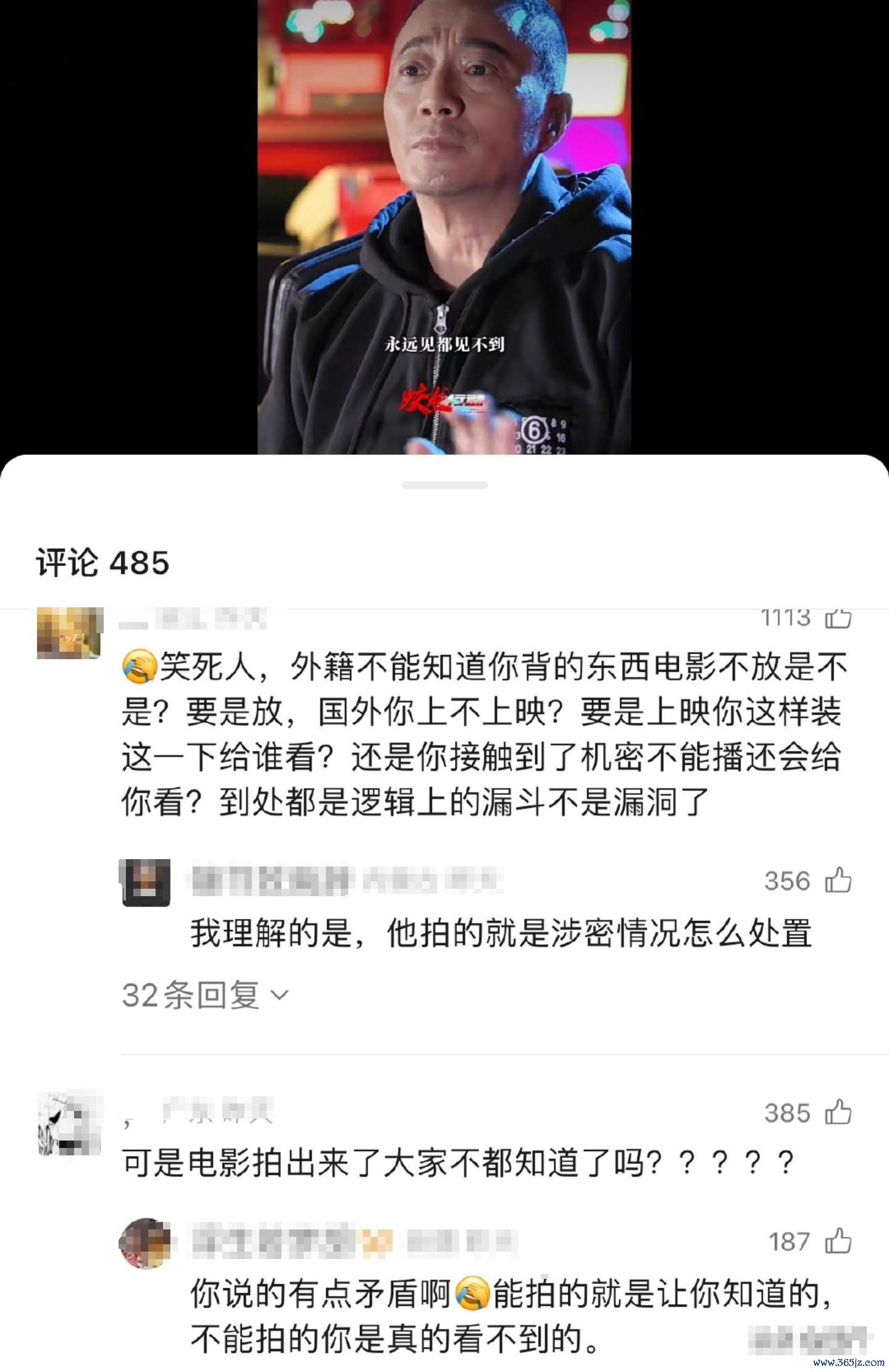
Task: Like the reply with 187 likes
Action: click(x=838, y=1241)
